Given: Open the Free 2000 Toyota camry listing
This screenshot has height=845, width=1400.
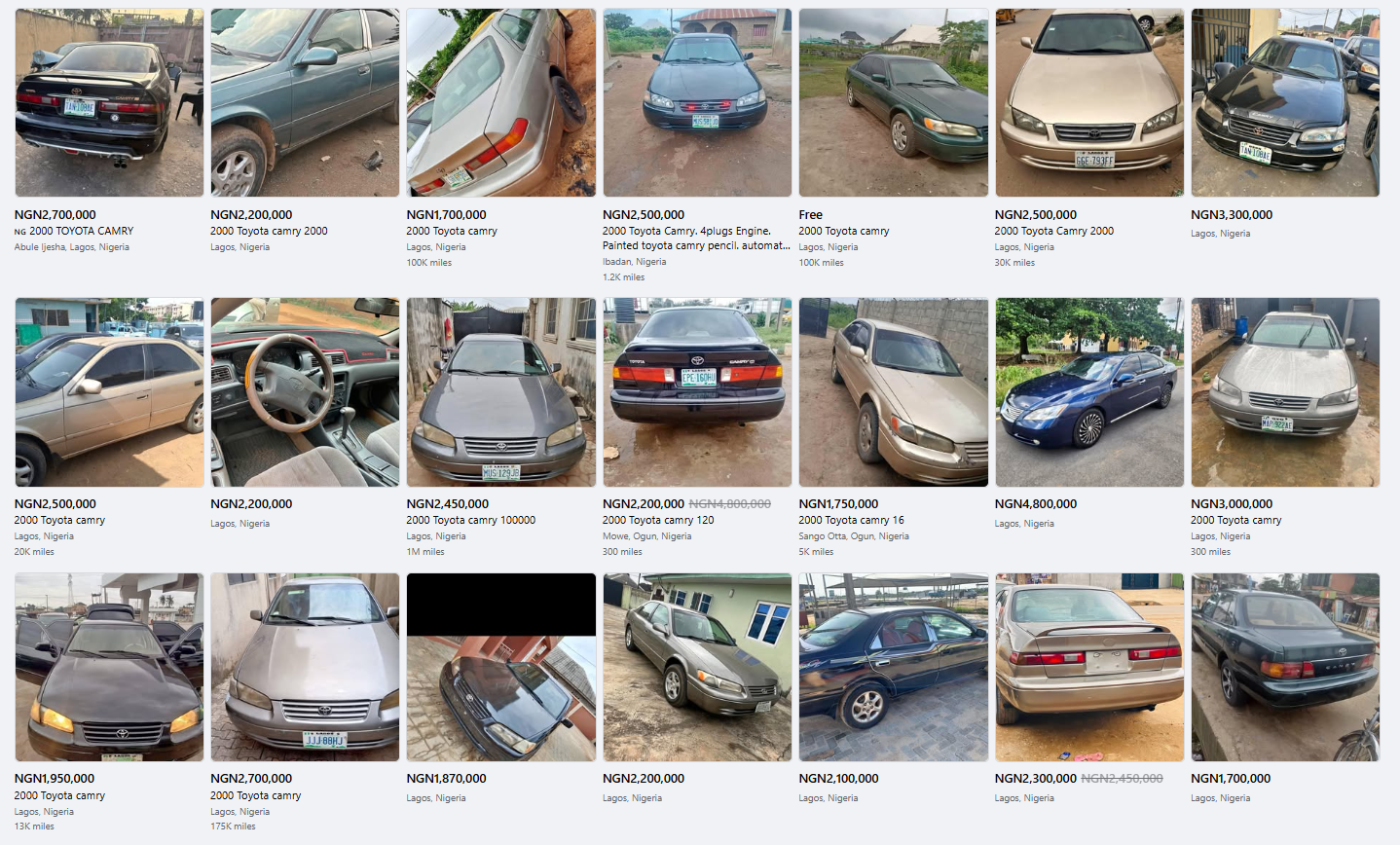Looking at the screenshot, I should coord(893,103).
